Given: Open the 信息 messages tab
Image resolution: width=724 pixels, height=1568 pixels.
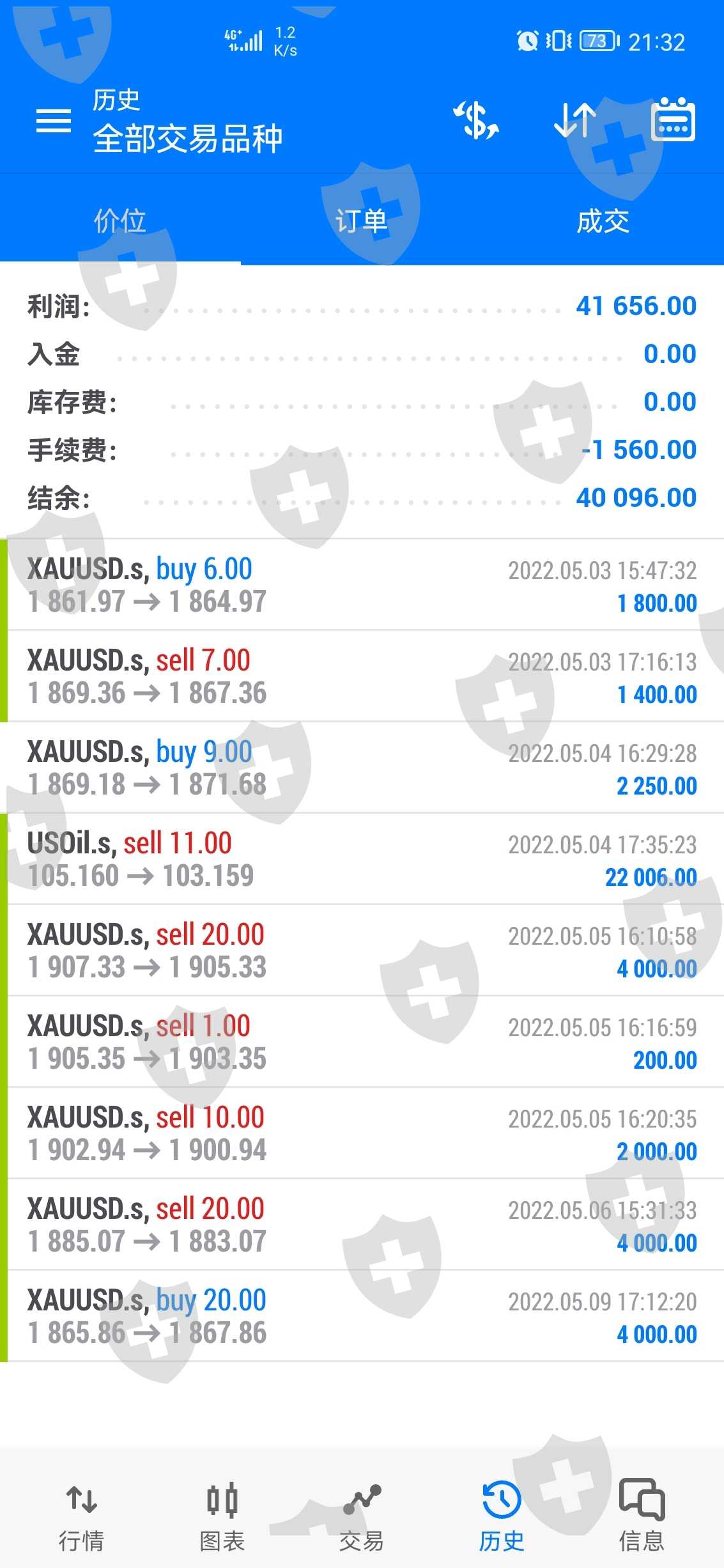Looking at the screenshot, I should click(x=642, y=1516).
